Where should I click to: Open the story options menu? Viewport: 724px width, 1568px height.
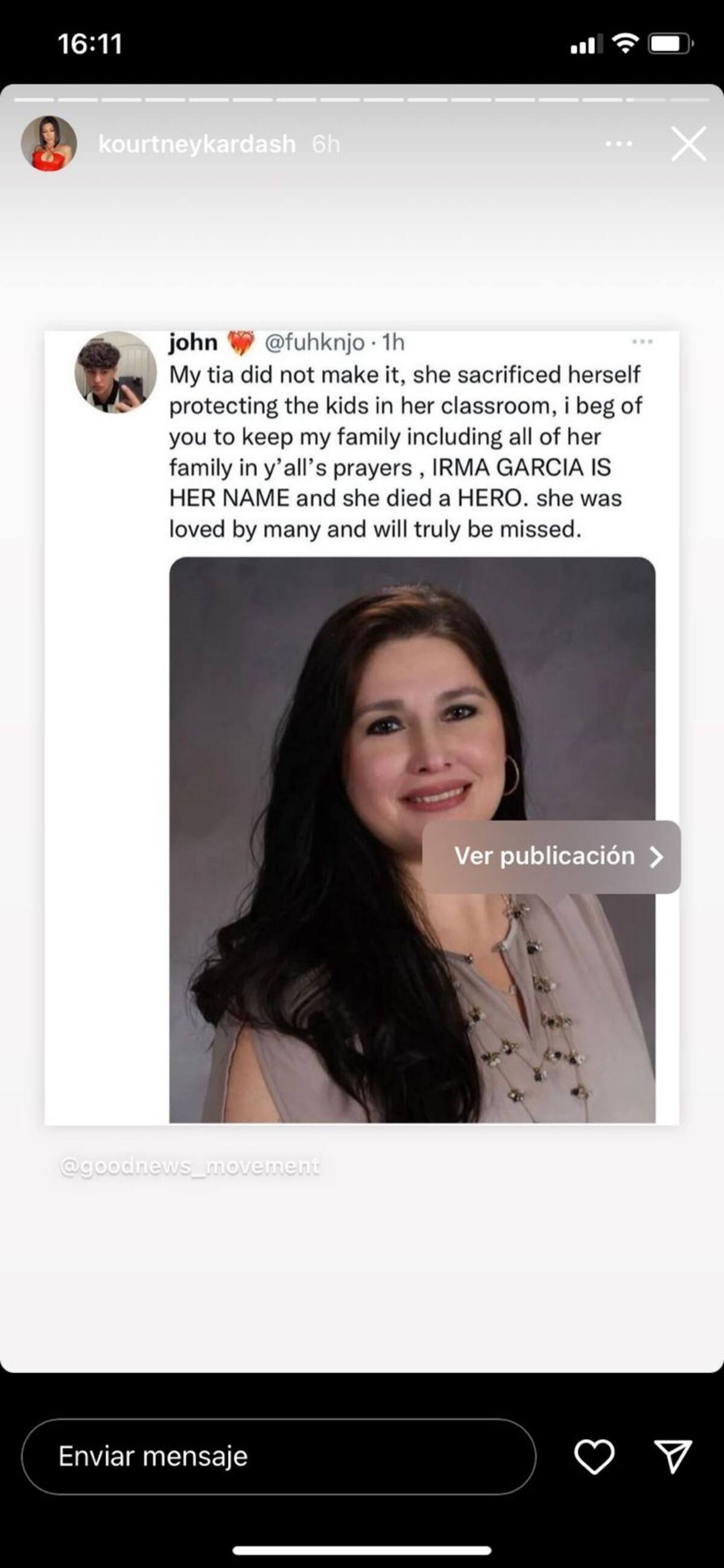pos(619,144)
